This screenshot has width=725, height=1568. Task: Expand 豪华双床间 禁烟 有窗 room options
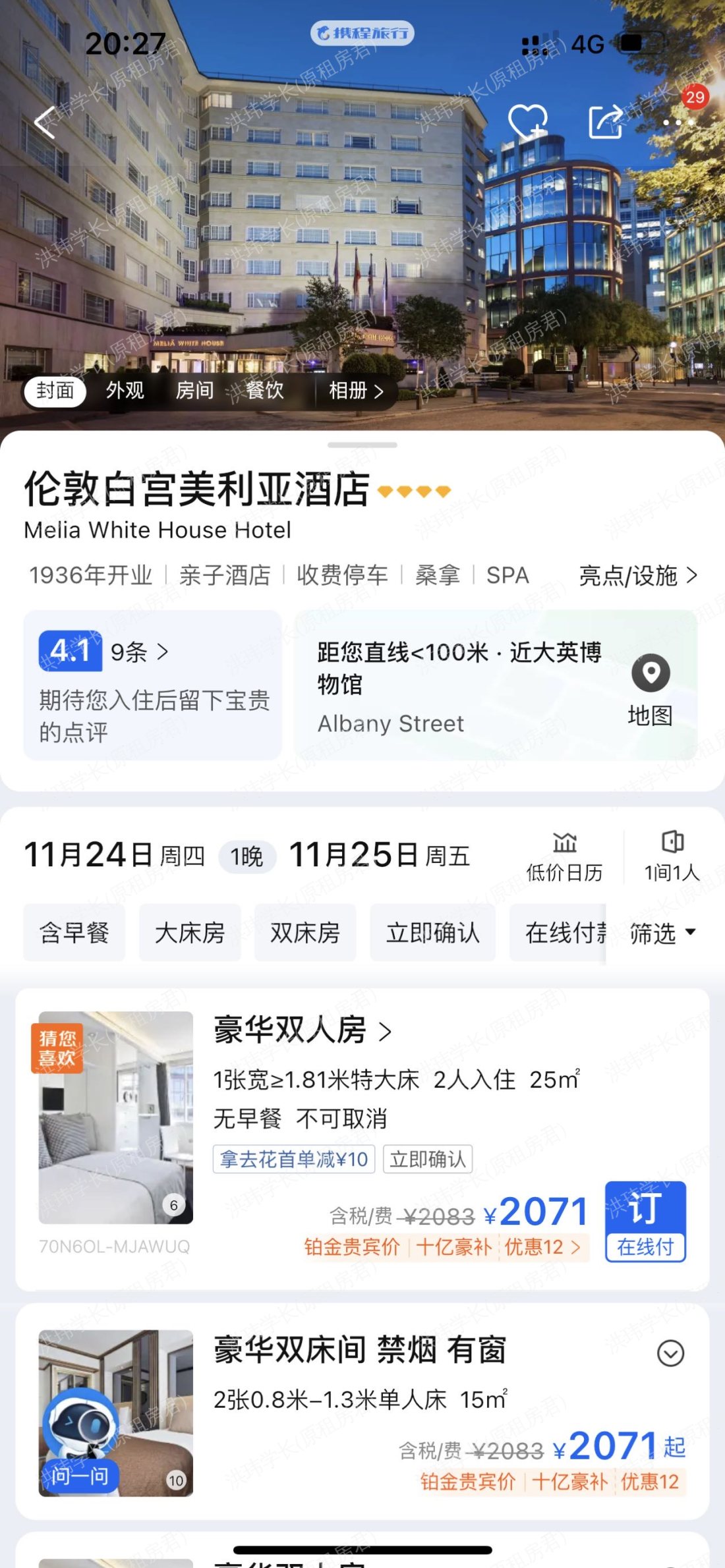click(x=670, y=1353)
